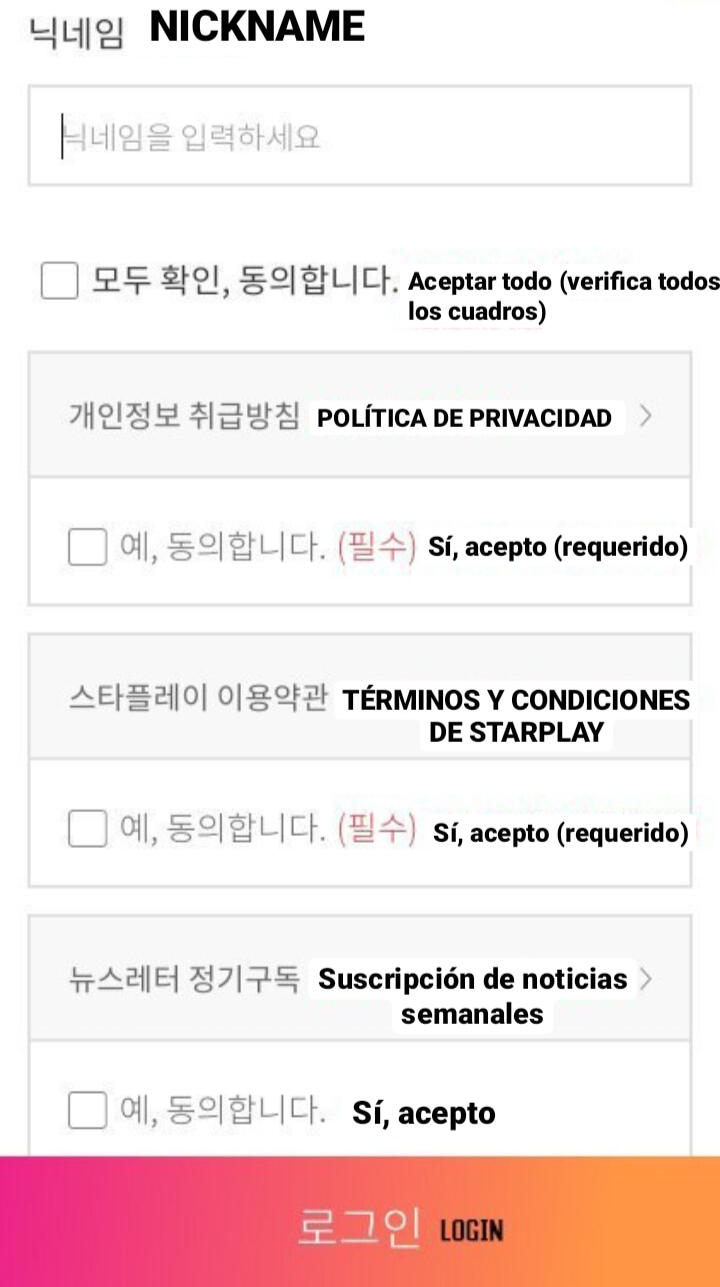Open the Starplay terms and conditions row
720x1287 pixels.
tap(360, 698)
